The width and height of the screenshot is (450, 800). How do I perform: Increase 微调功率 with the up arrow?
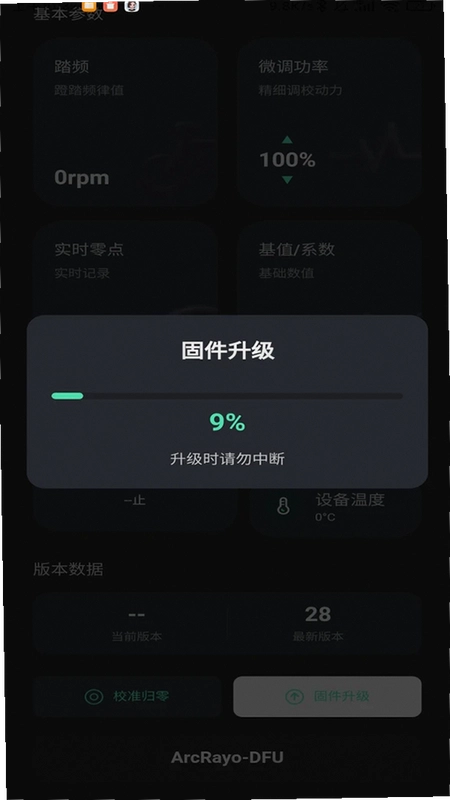coord(287,139)
